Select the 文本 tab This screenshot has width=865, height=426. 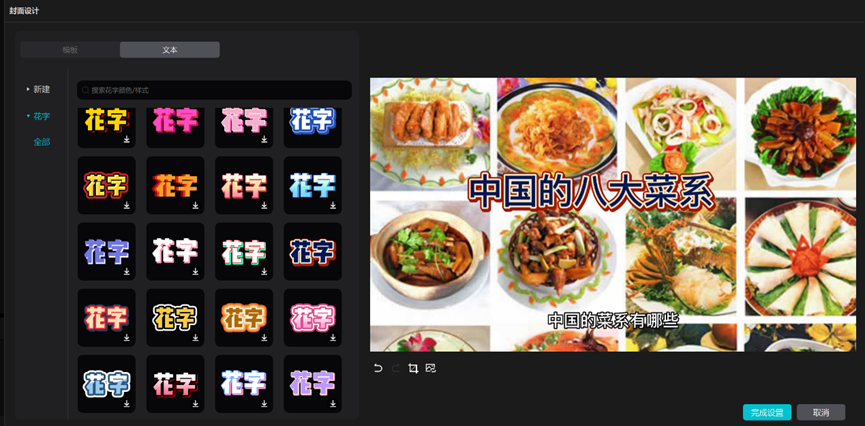pos(170,49)
